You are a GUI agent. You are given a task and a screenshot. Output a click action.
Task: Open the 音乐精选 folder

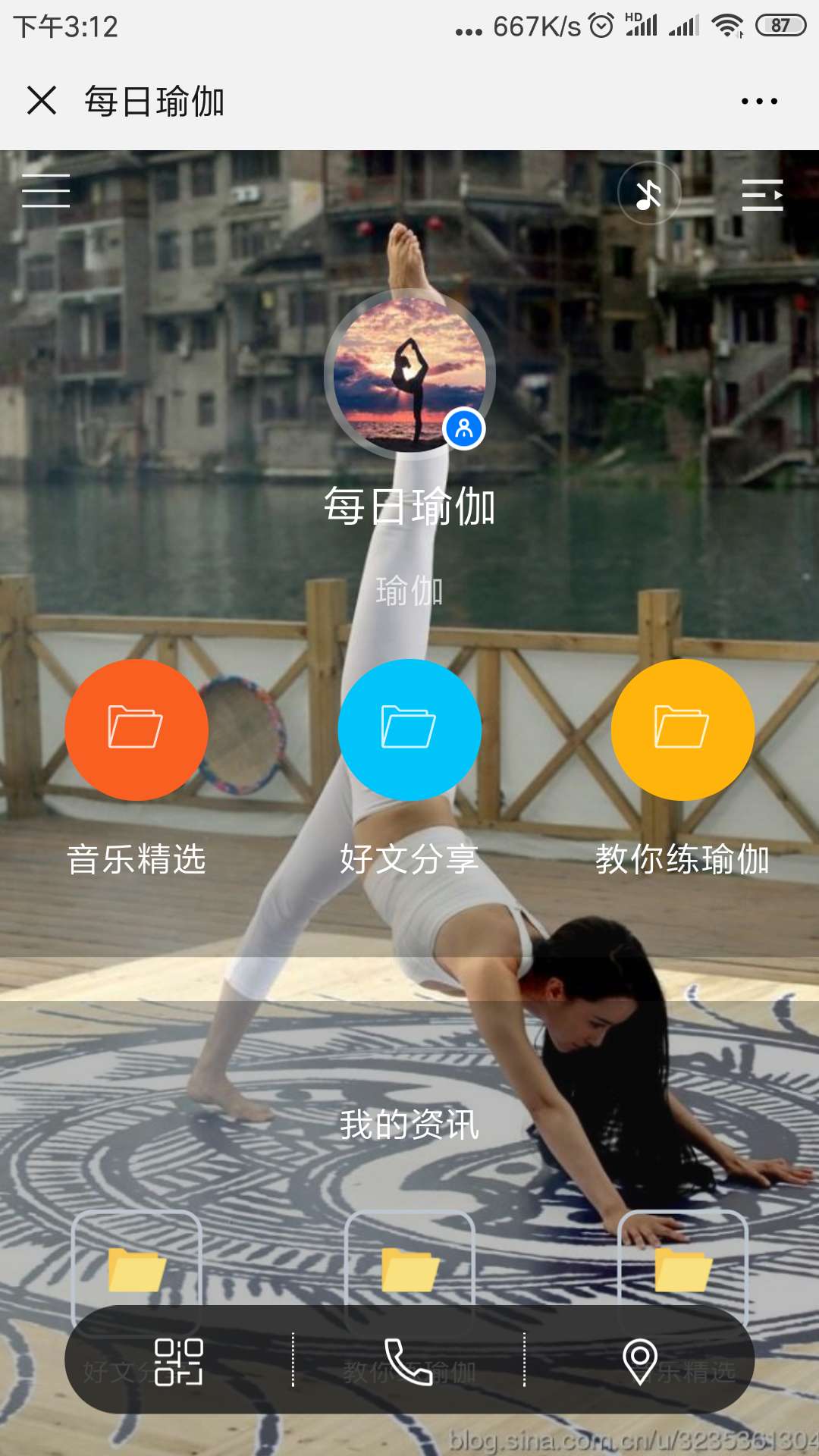tap(136, 729)
